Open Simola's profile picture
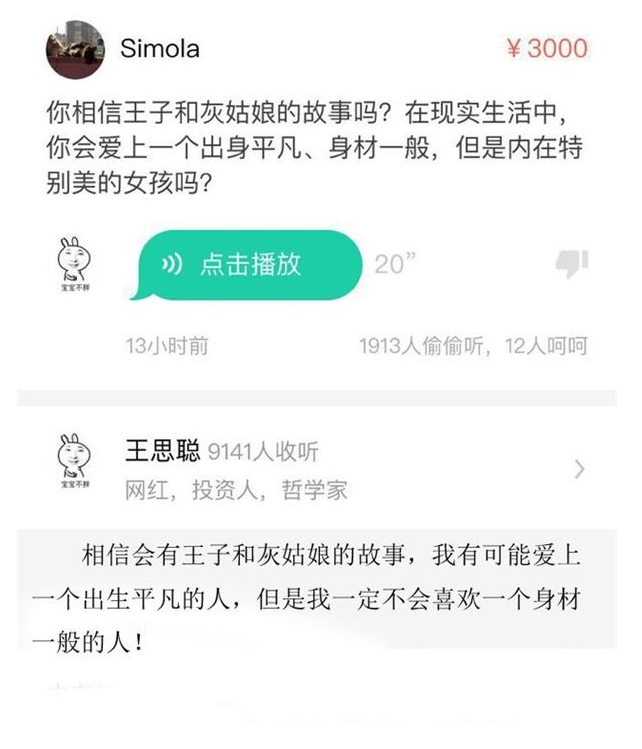The width and height of the screenshot is (642, 749). [75, 50]
